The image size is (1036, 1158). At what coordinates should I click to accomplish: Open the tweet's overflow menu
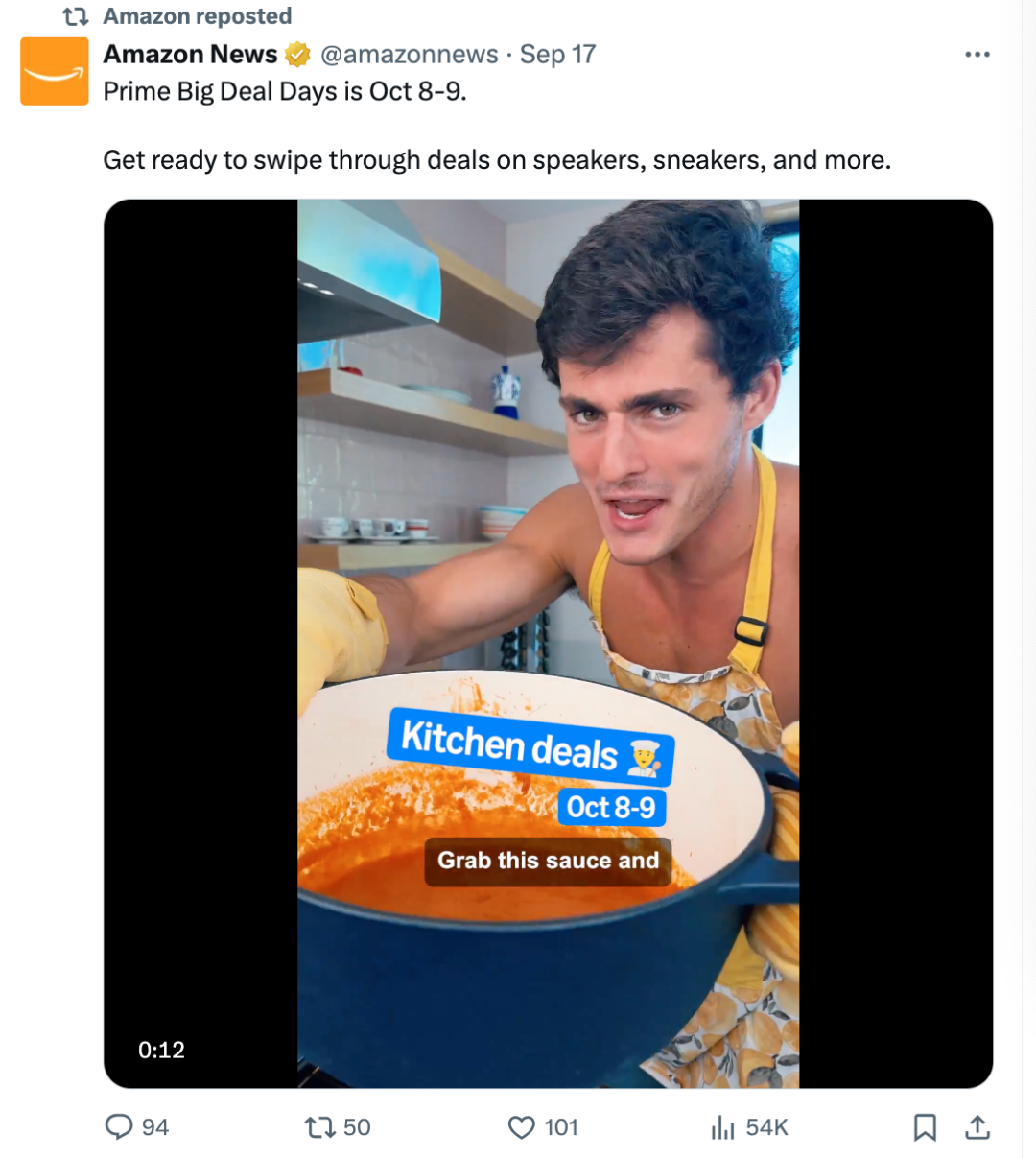point(977,55)
